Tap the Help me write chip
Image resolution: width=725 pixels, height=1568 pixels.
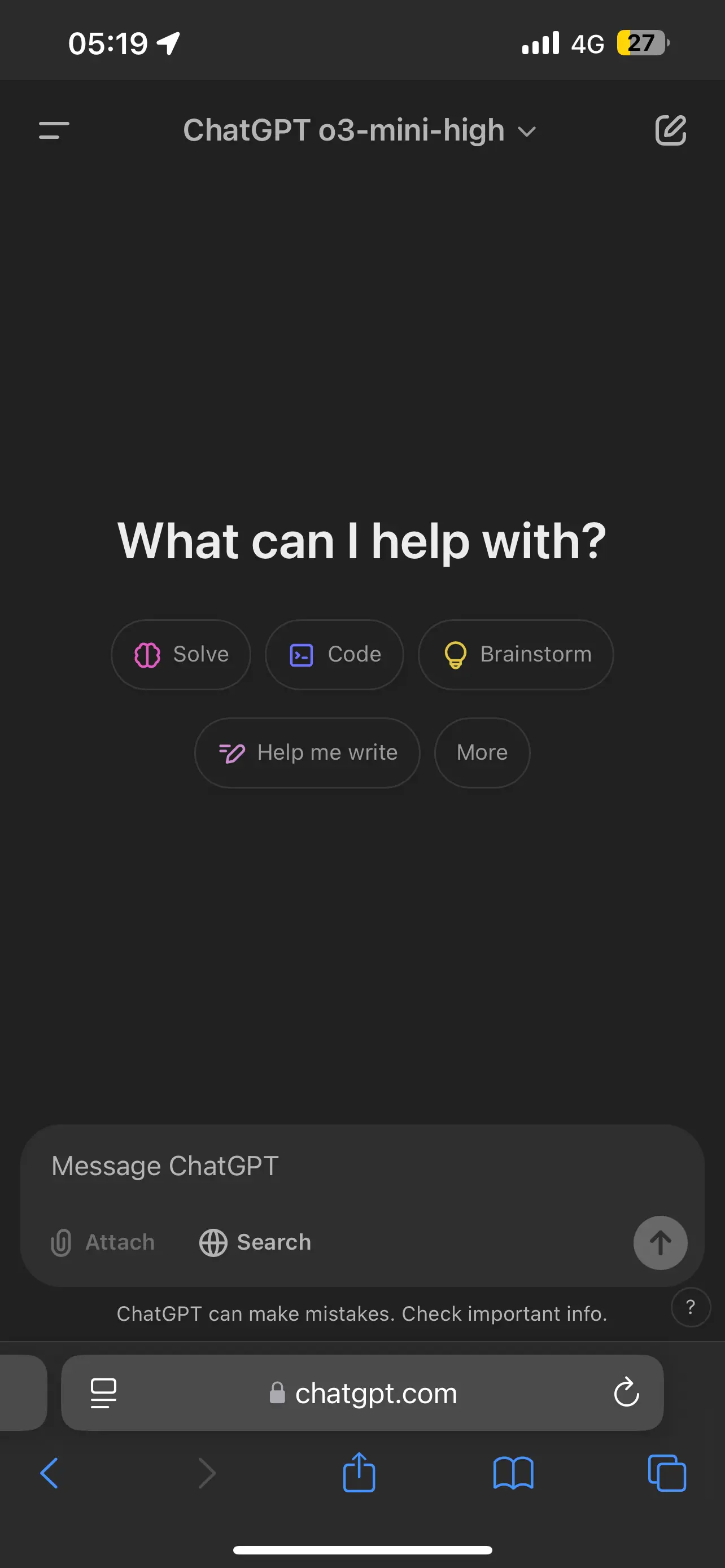pos(307,753)
